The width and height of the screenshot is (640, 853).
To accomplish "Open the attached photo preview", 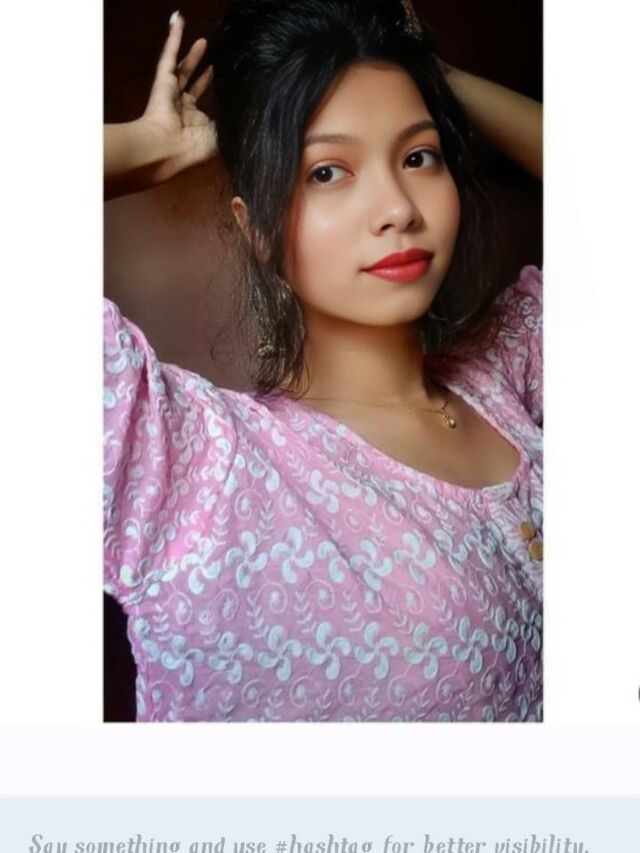I will coord(322,360).
